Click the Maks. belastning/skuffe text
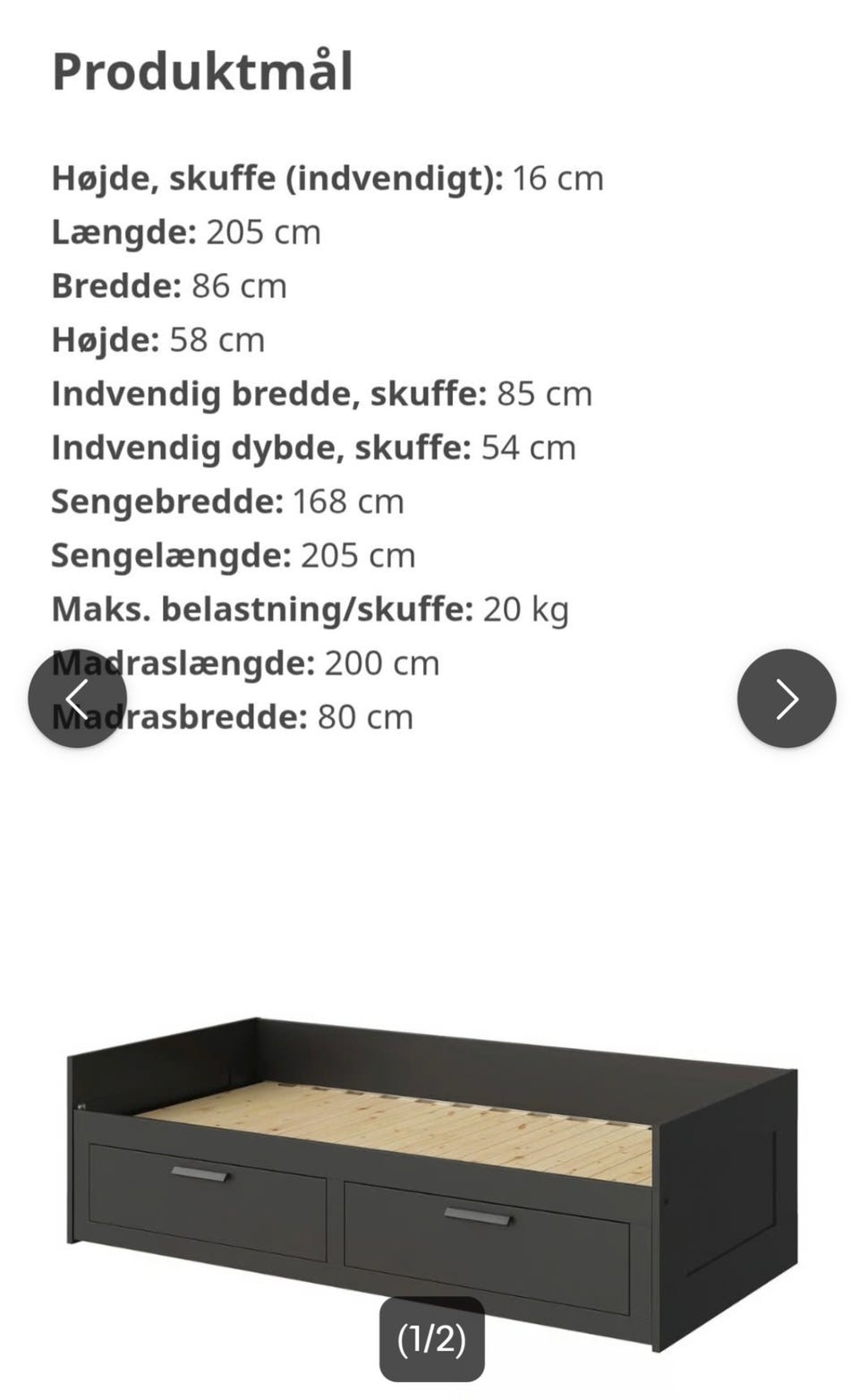This screenshot has width=859, height=1400. pos(309,609)
